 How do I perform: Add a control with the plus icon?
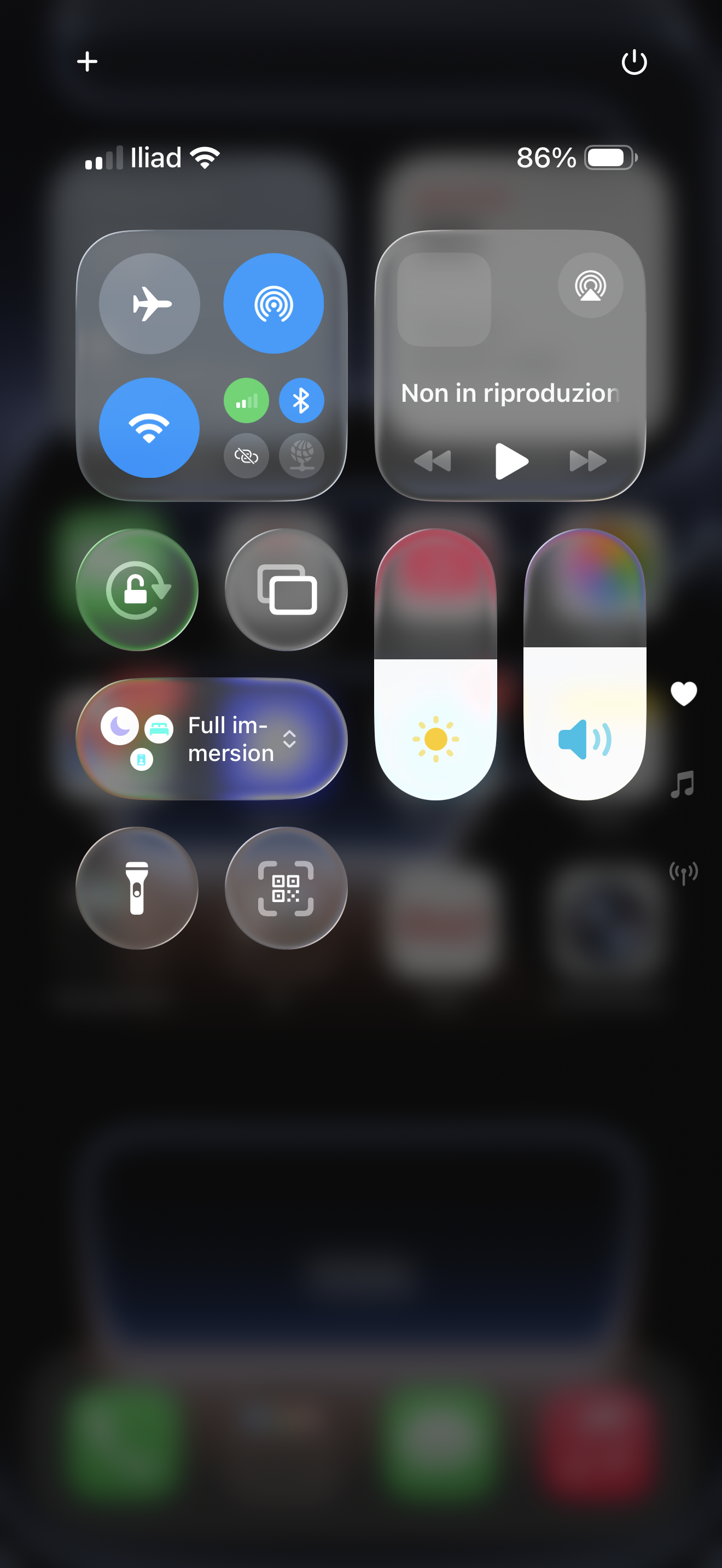pos(87,61)
